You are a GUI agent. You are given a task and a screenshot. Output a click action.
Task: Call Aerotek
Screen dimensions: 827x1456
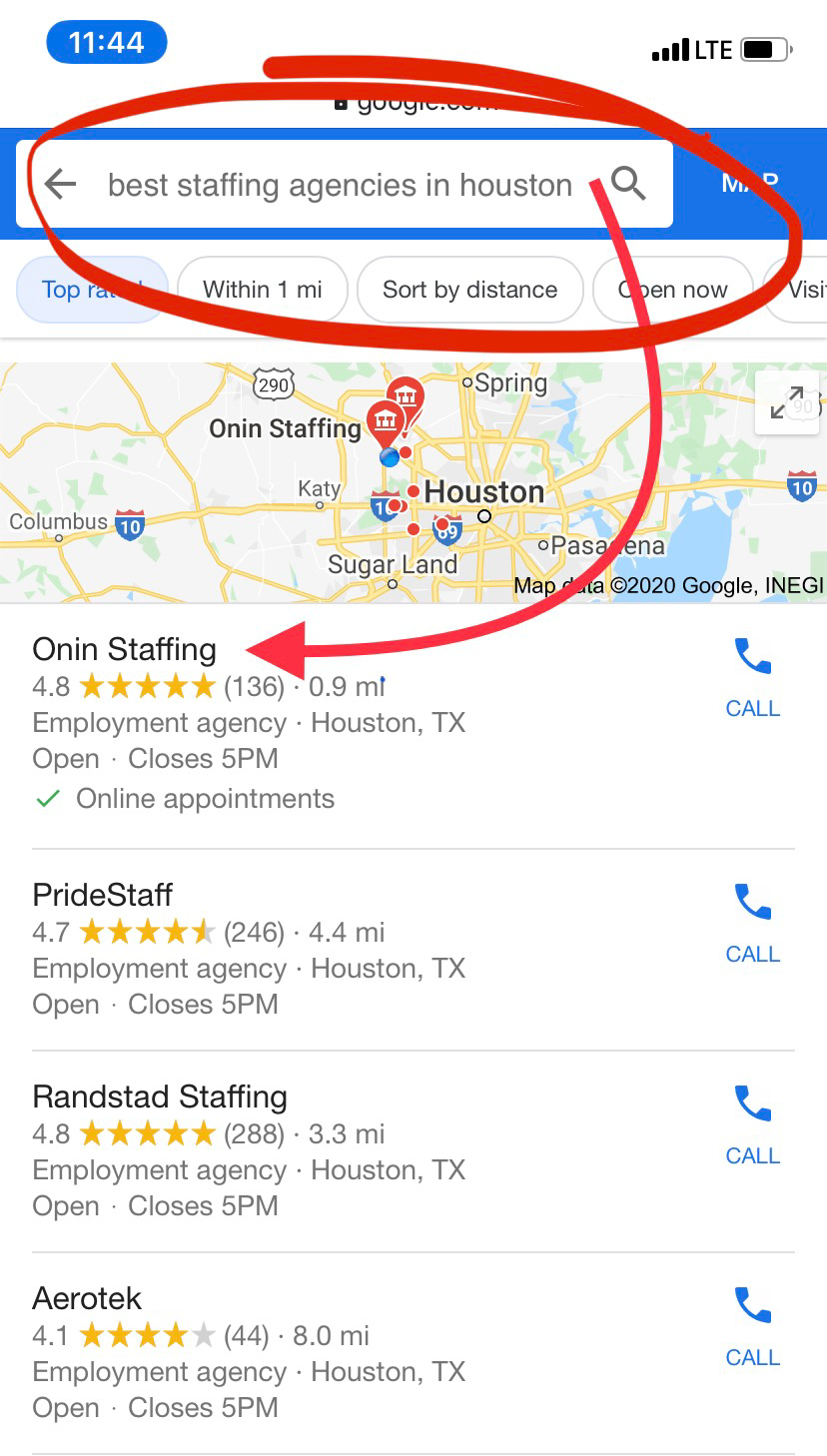[x=752, y=1327]
